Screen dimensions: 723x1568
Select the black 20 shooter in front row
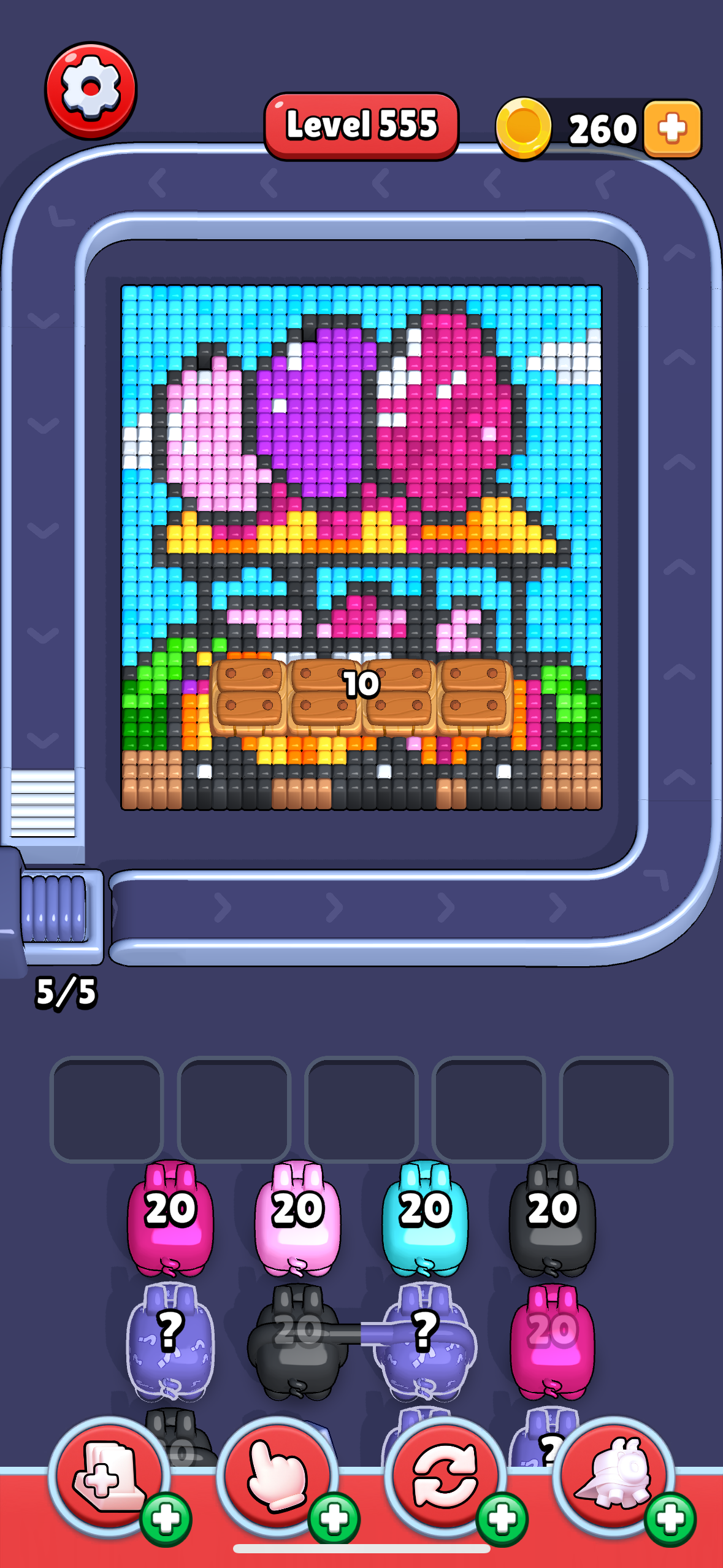point(553,1217)
